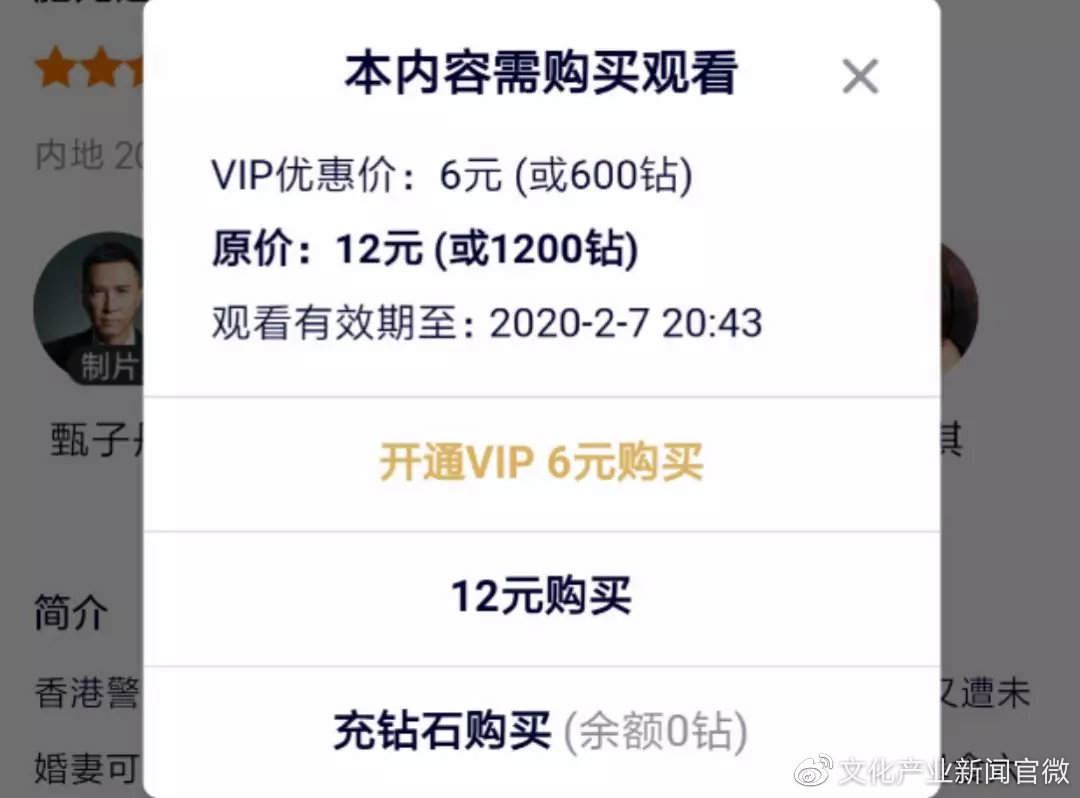Choose 充钻石购买 to pay with diamonds
This screenshot has width=1080, height=798.
point(541,731)
